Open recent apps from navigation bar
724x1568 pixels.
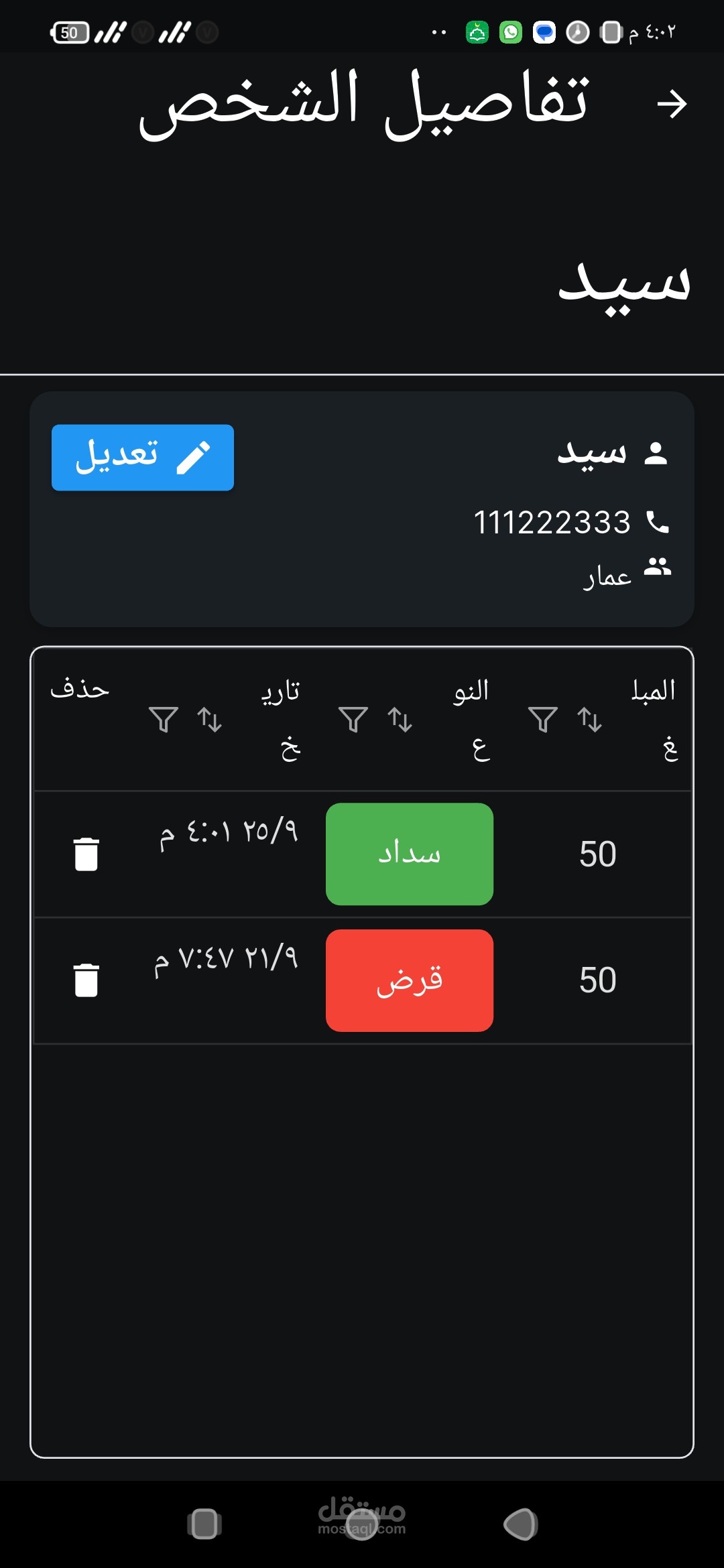pos(204,1524)
